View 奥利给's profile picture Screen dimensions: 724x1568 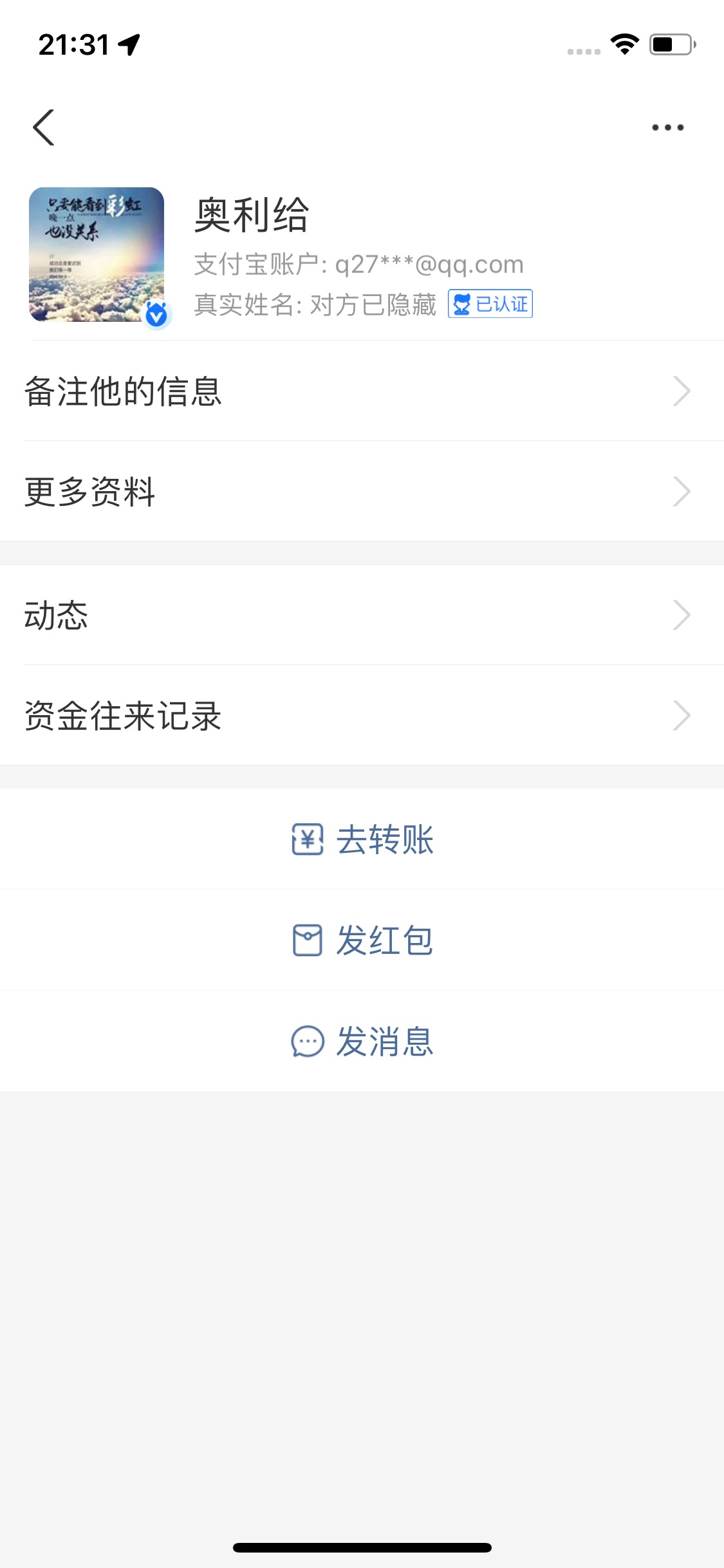coord(97,255)
